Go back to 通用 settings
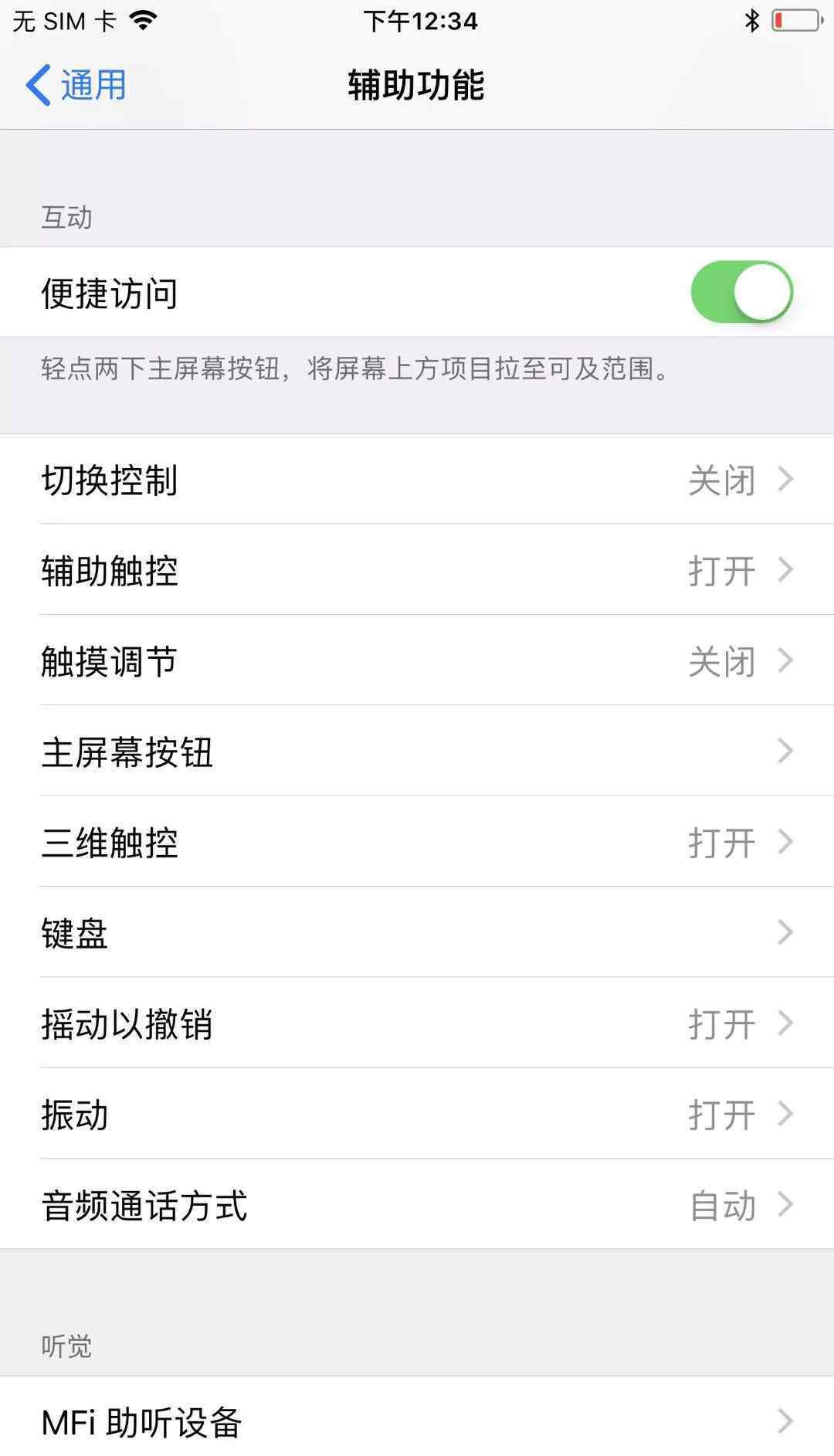This screenshot has width=834, height=1456. tap(76, 85)
